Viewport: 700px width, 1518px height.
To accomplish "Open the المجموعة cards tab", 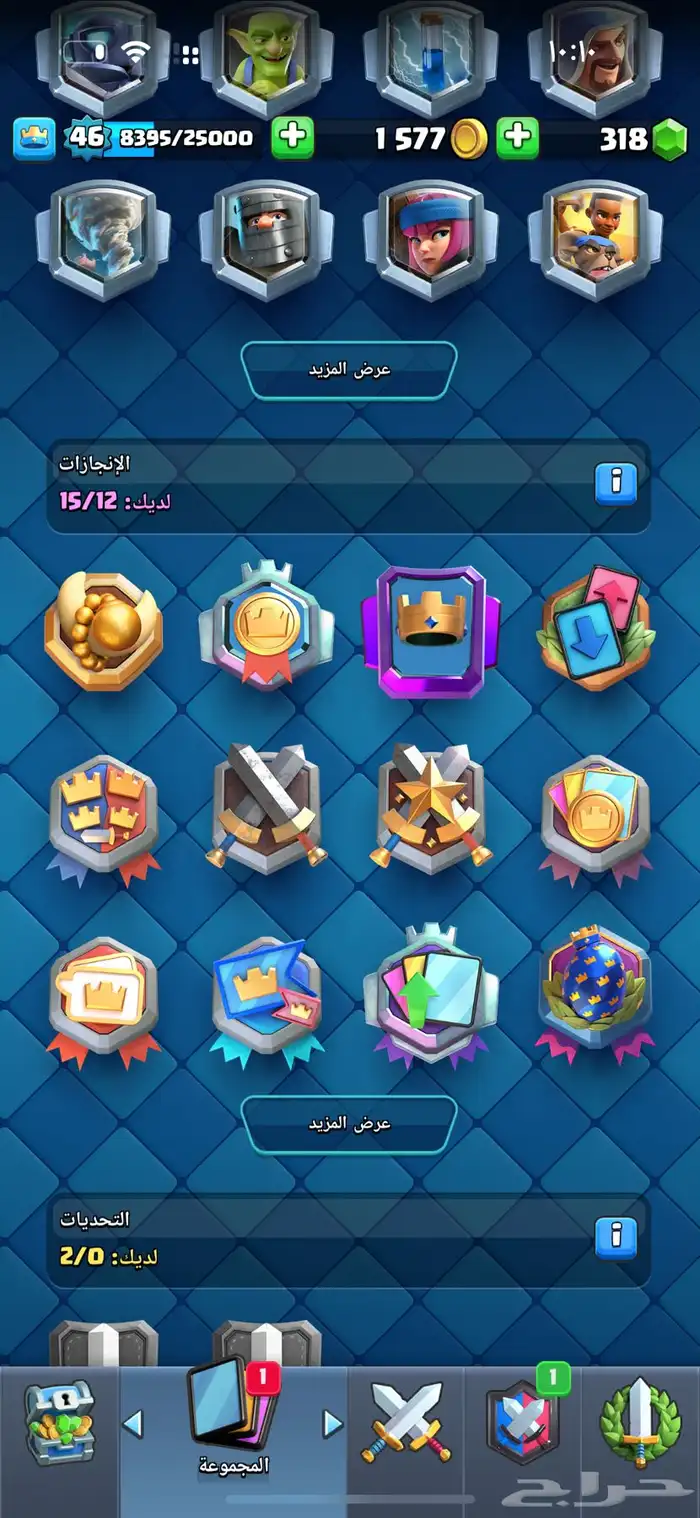I will pyautogui.click(x=232, y=1422).
